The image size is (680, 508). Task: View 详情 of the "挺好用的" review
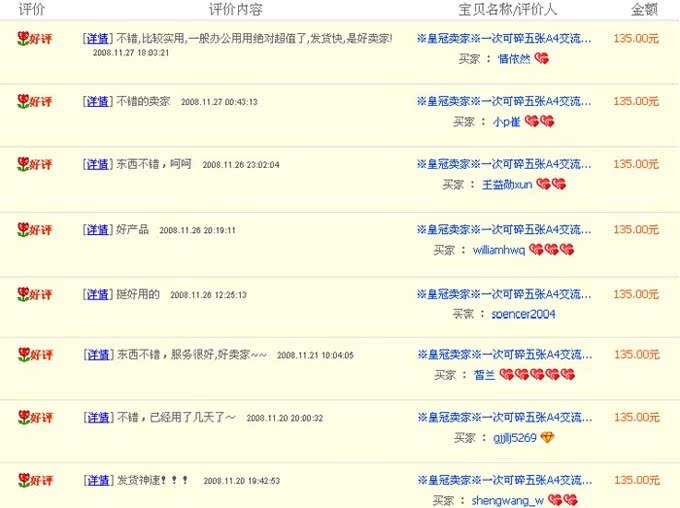[x=97, y=294]
